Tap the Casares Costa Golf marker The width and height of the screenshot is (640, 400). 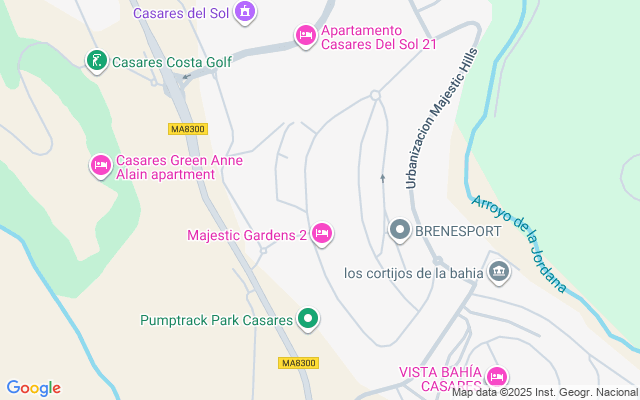(97, 62)
